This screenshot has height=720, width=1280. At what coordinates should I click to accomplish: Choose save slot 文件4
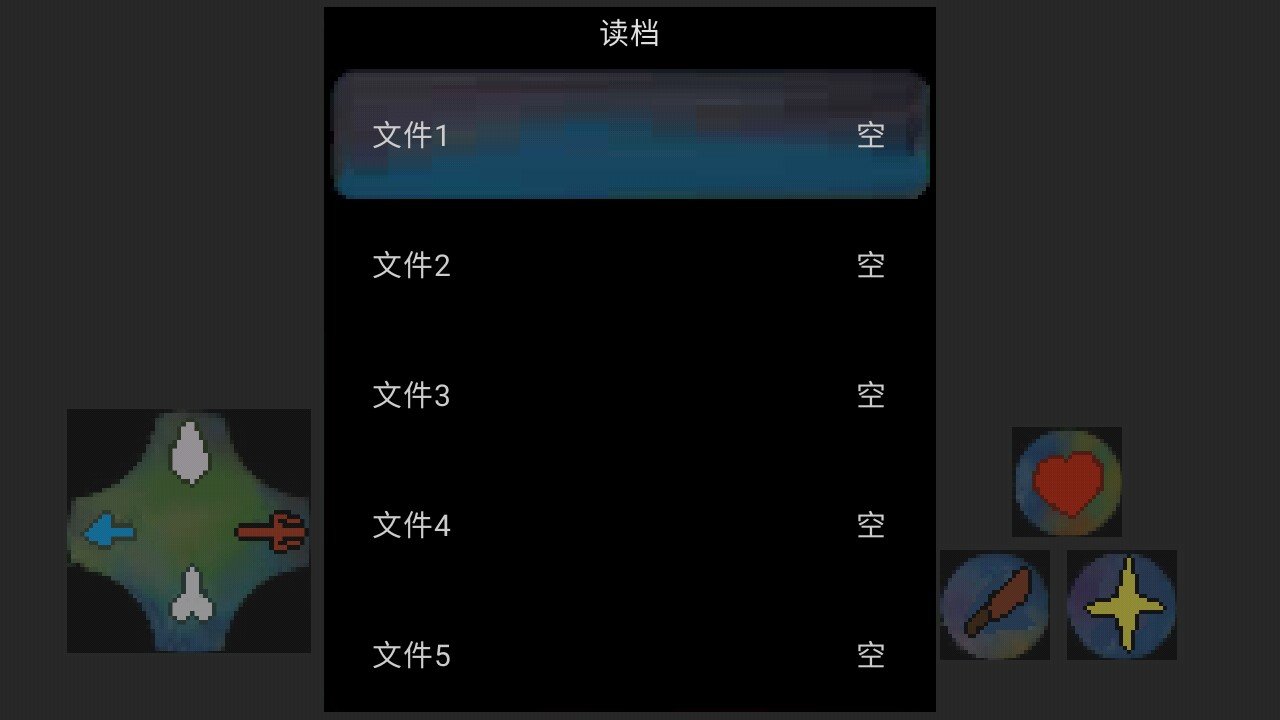pyautogui.click(x=630, y=525)
